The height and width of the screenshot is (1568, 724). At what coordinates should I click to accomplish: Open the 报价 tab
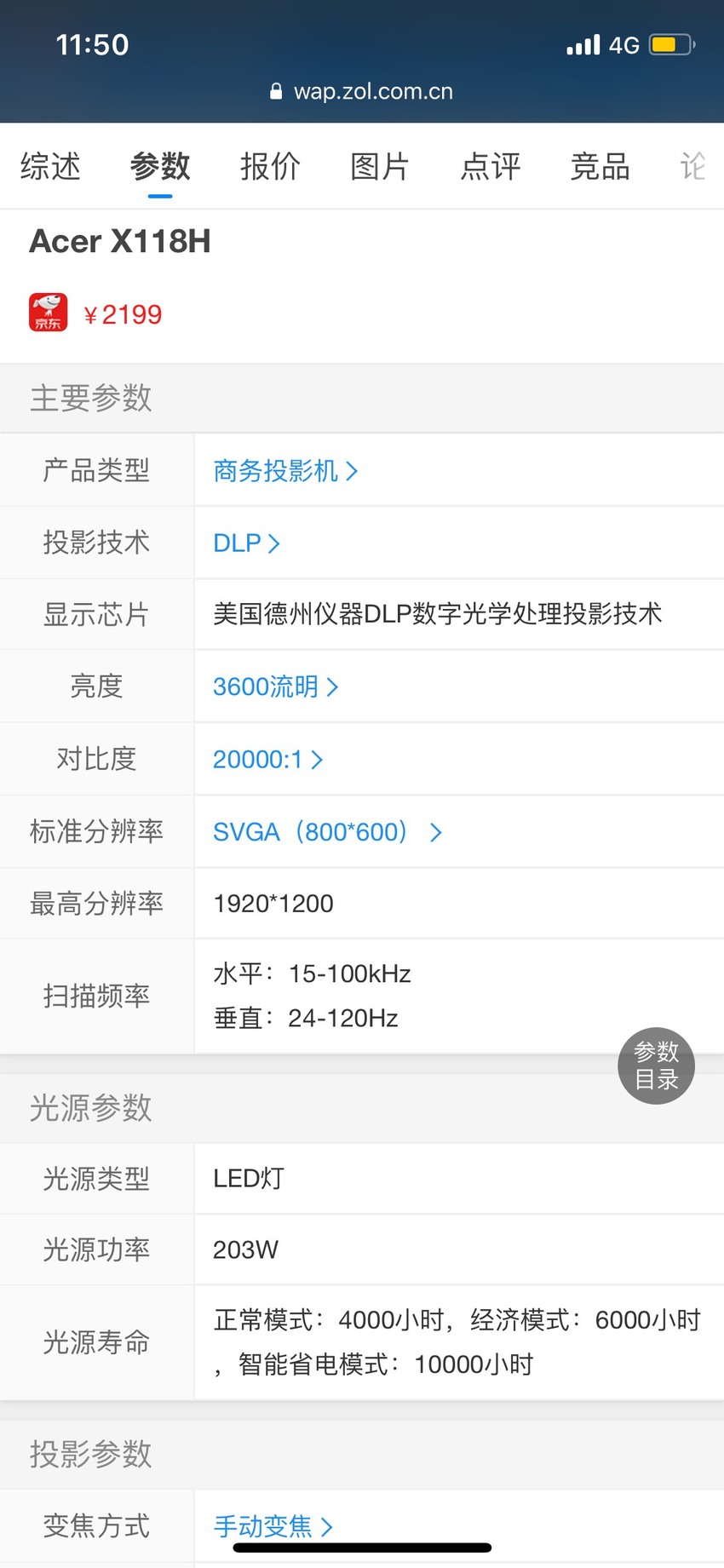270,166
